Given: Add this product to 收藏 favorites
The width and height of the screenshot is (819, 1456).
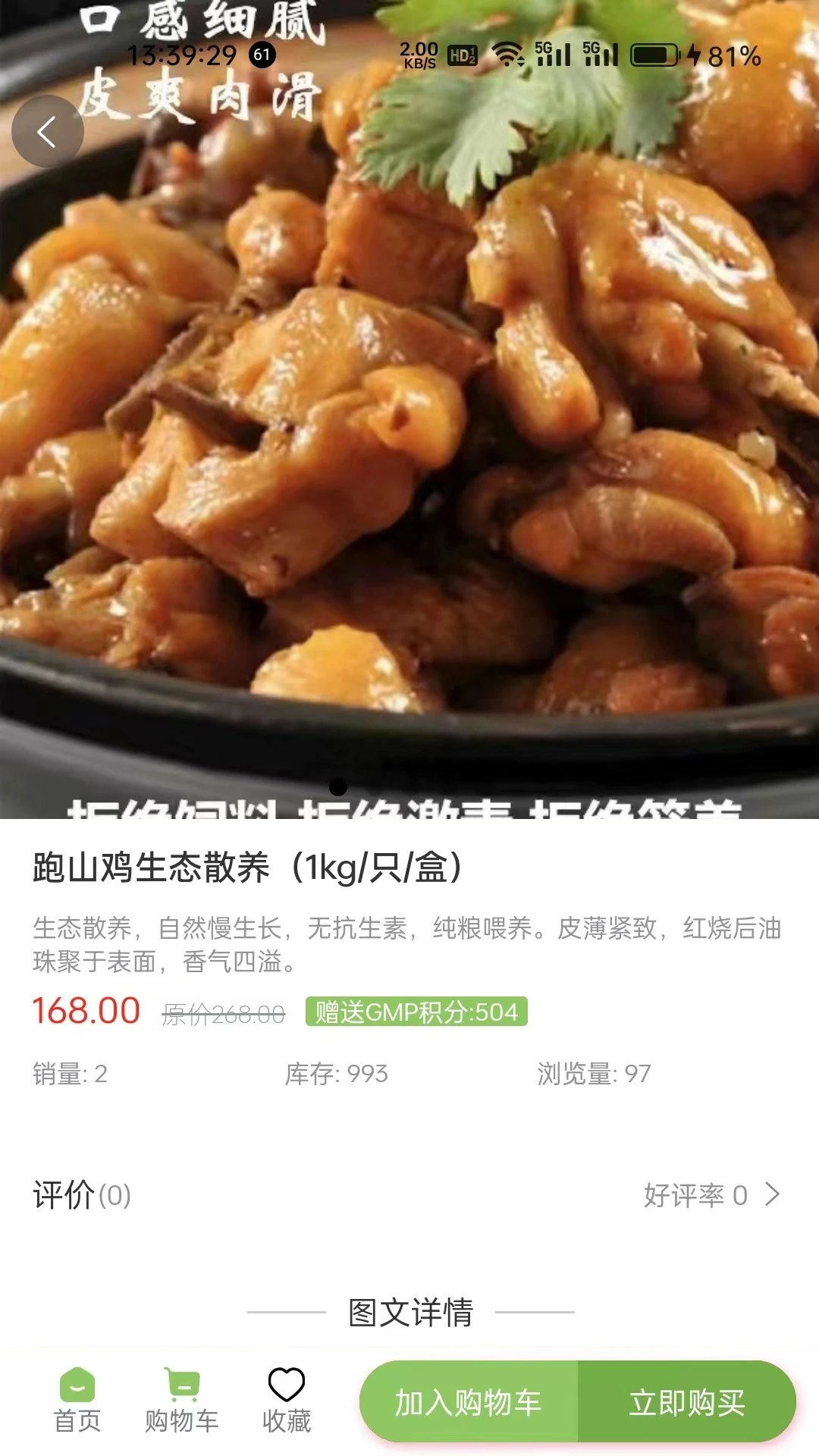Looking at the screenshot, I should click(287, 1400).
